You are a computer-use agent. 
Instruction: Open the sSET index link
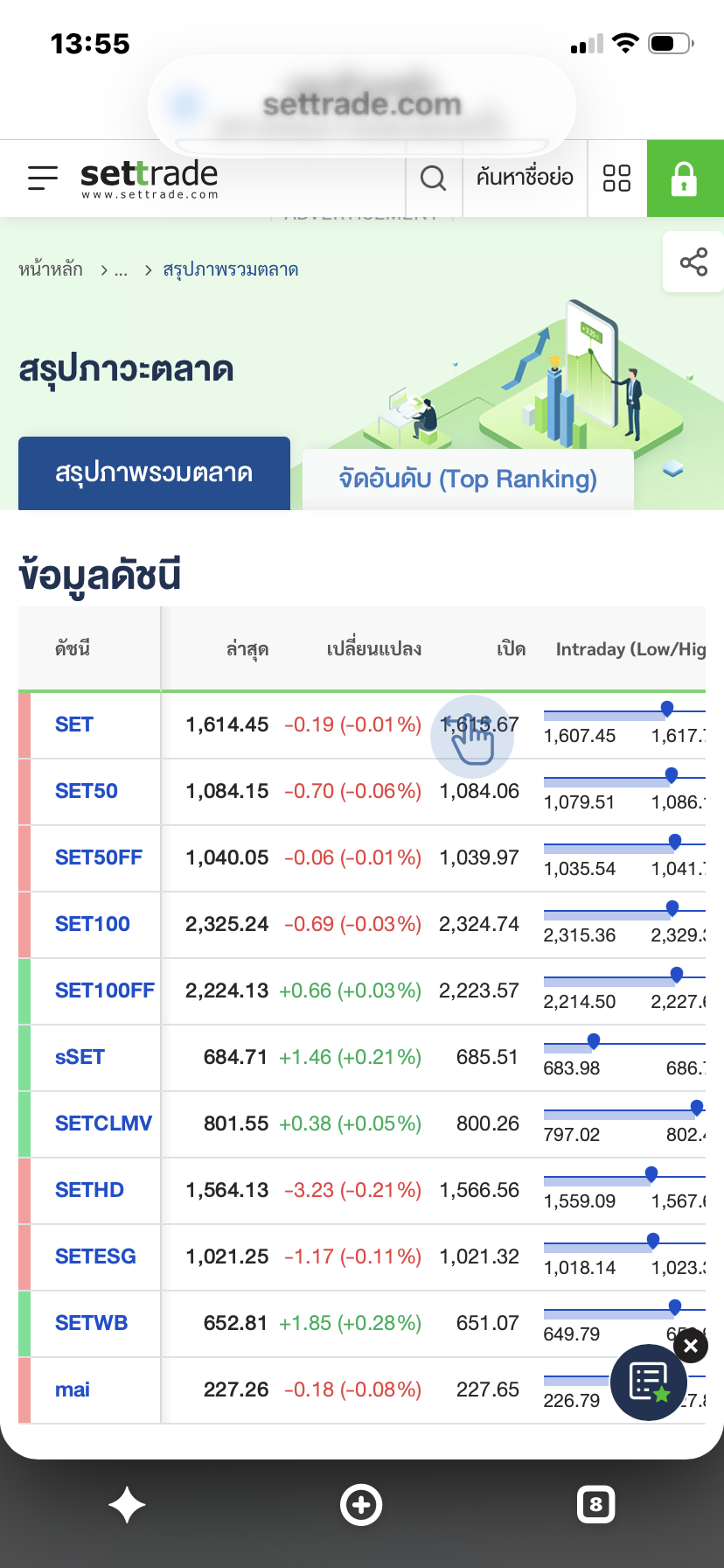(x=80, y=1057)
